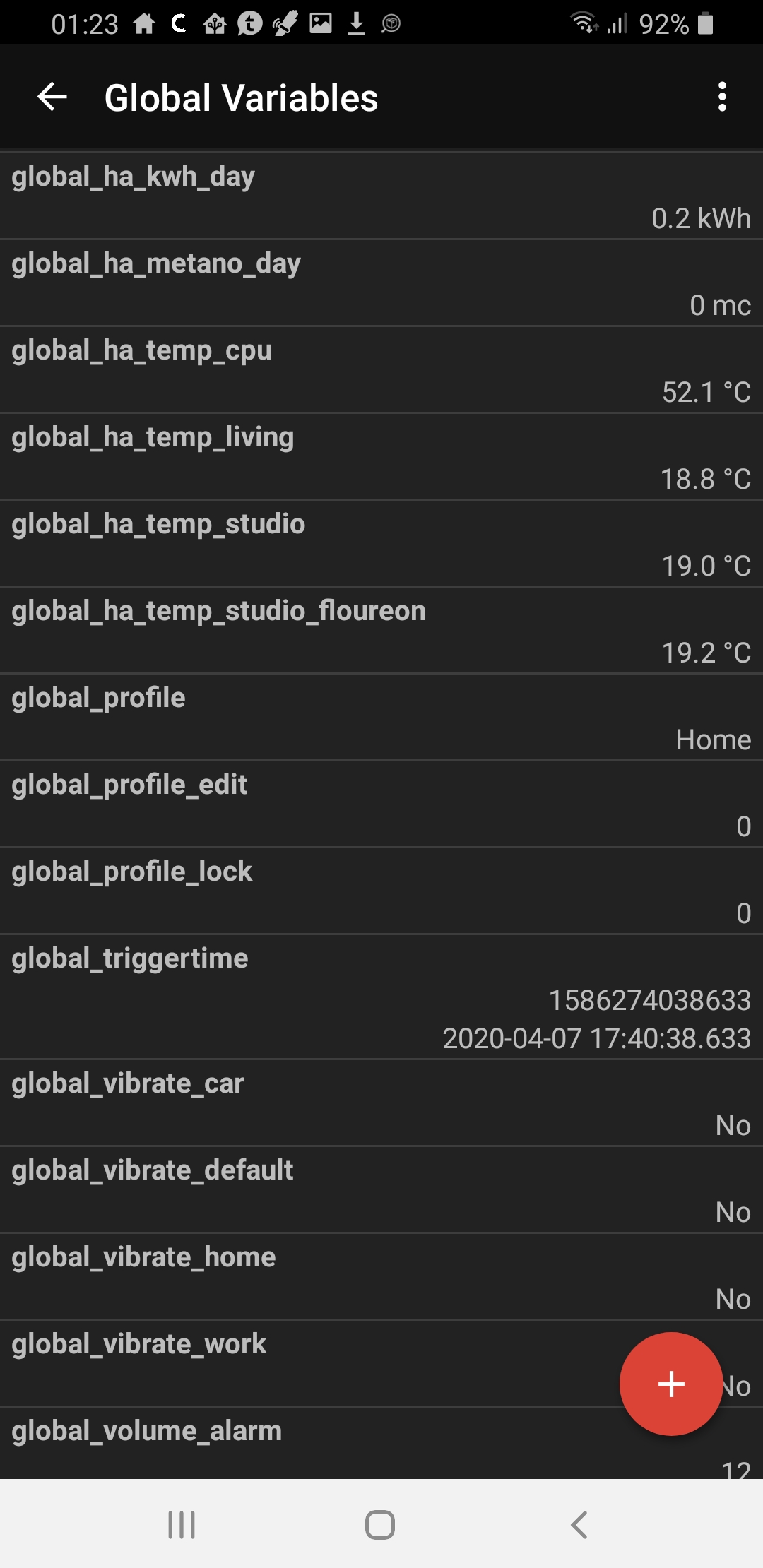
Task: Select the global_ha_metano_day row
Action: (381, 283)
